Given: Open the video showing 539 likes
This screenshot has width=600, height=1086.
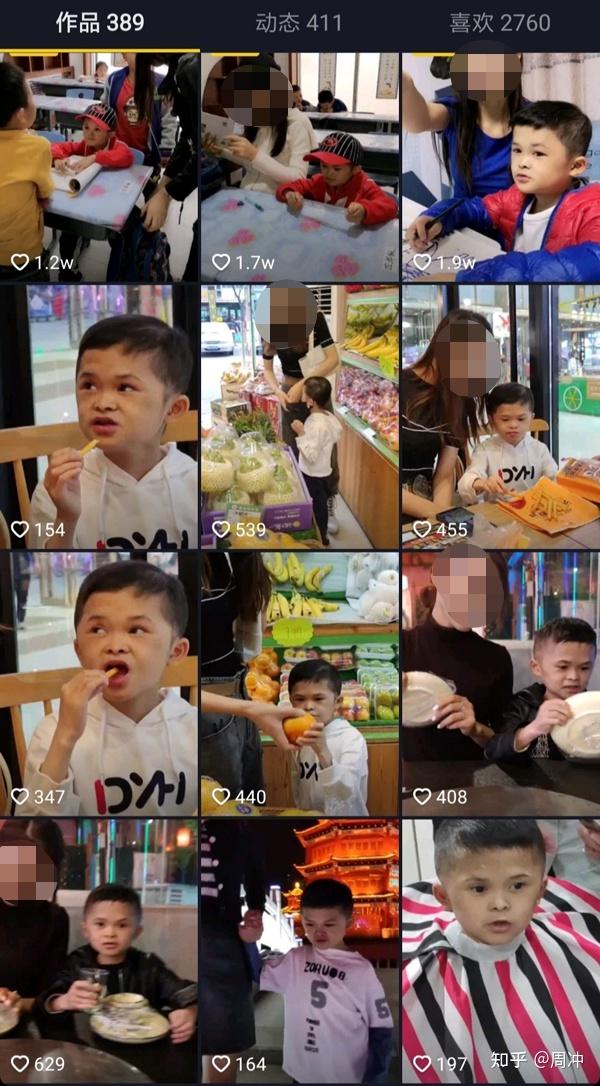Looking at the screenshot, I should point(300,417).
